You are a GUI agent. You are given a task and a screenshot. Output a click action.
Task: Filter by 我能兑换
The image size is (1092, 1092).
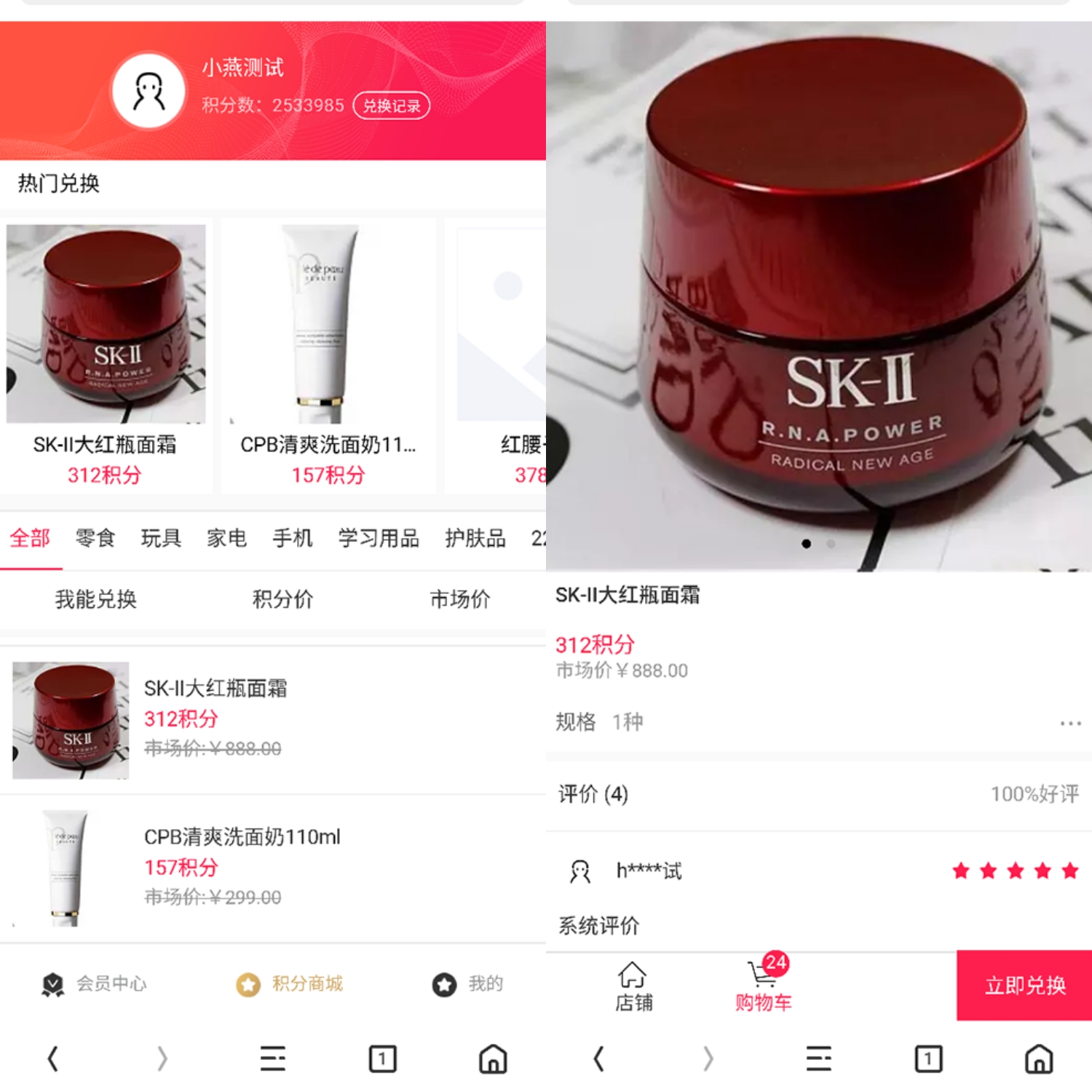(95, 599)
